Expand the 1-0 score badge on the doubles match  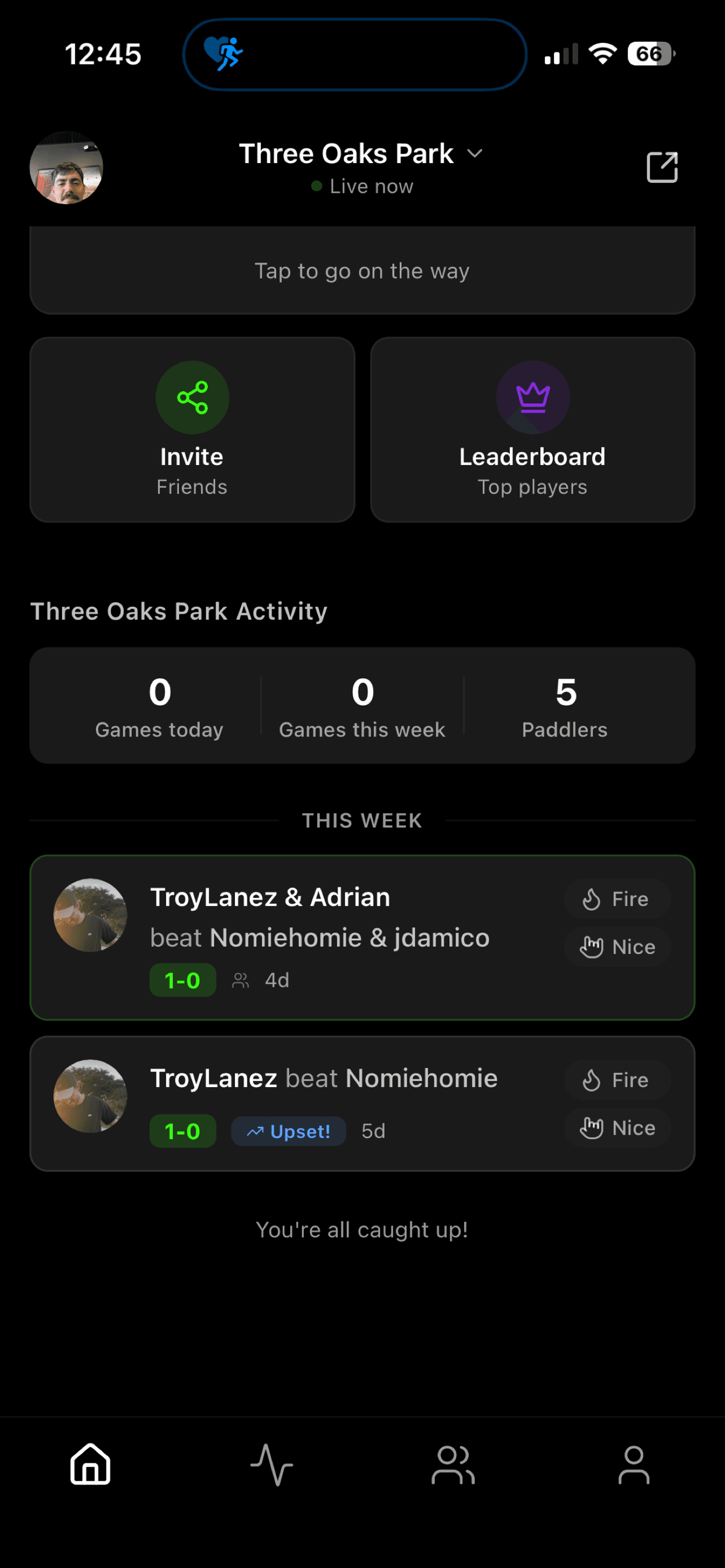[x=182, y=980]
